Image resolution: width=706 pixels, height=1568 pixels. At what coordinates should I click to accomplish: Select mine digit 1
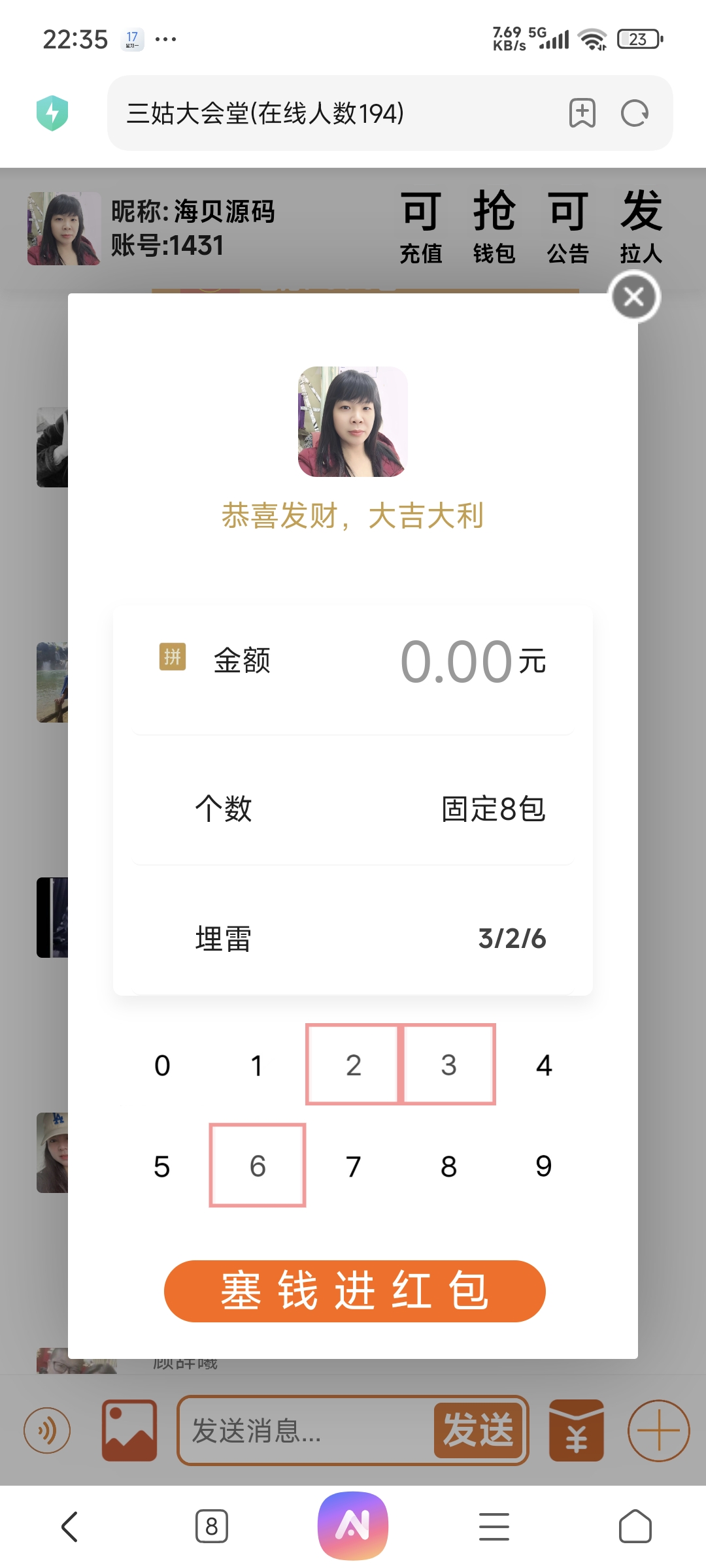click(257, 1066)
